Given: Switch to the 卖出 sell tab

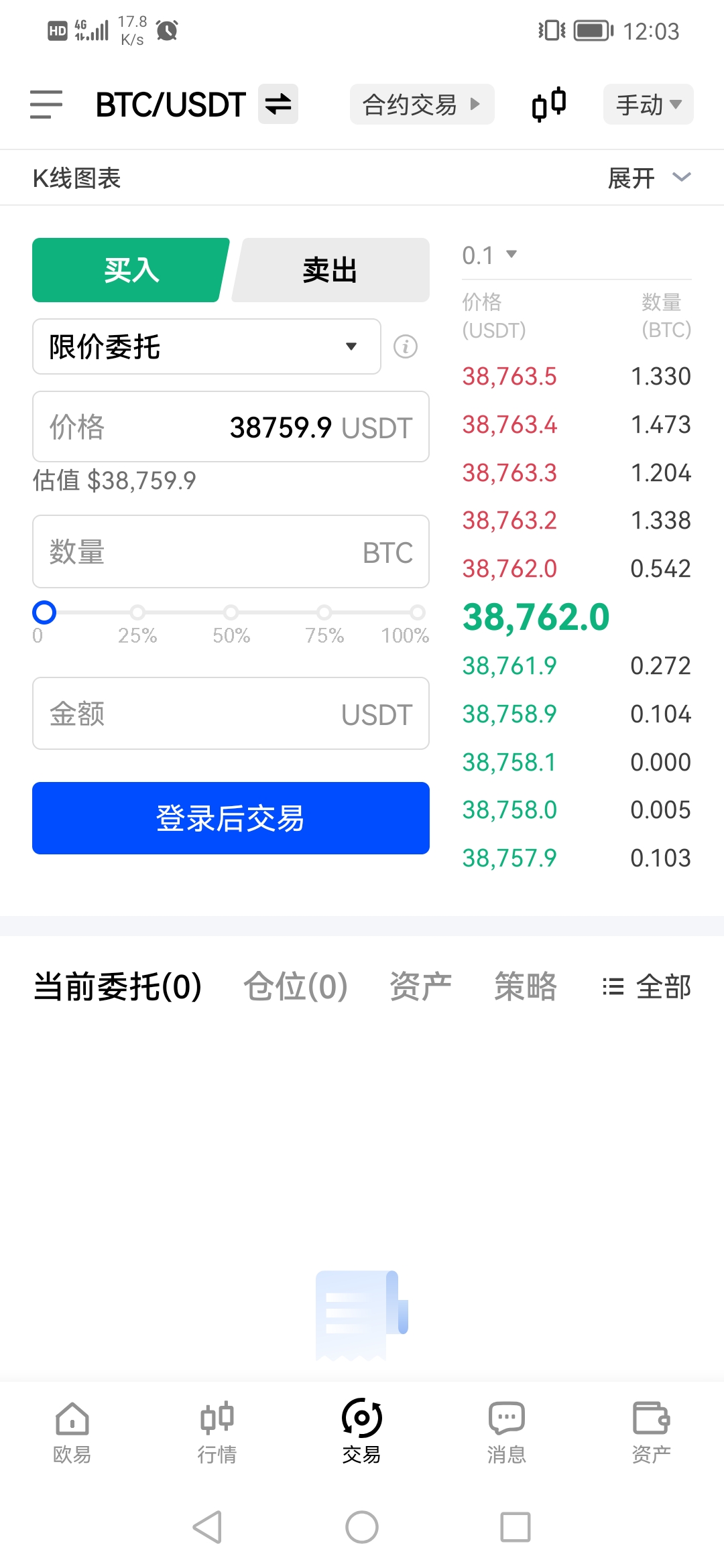Looking at the screenshot, I should point(330,270).
